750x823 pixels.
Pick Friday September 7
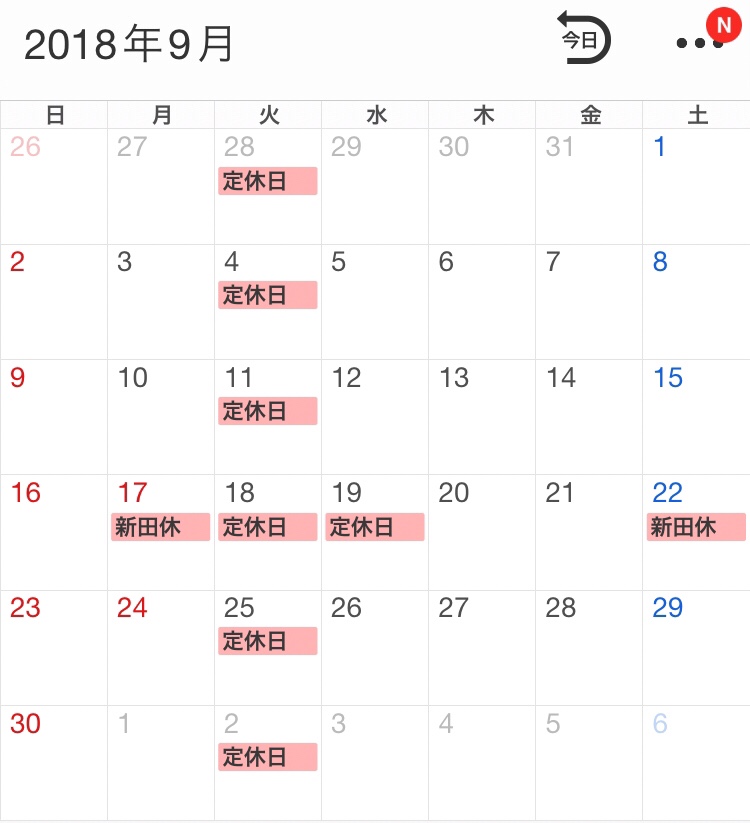(x=589, y=302)
